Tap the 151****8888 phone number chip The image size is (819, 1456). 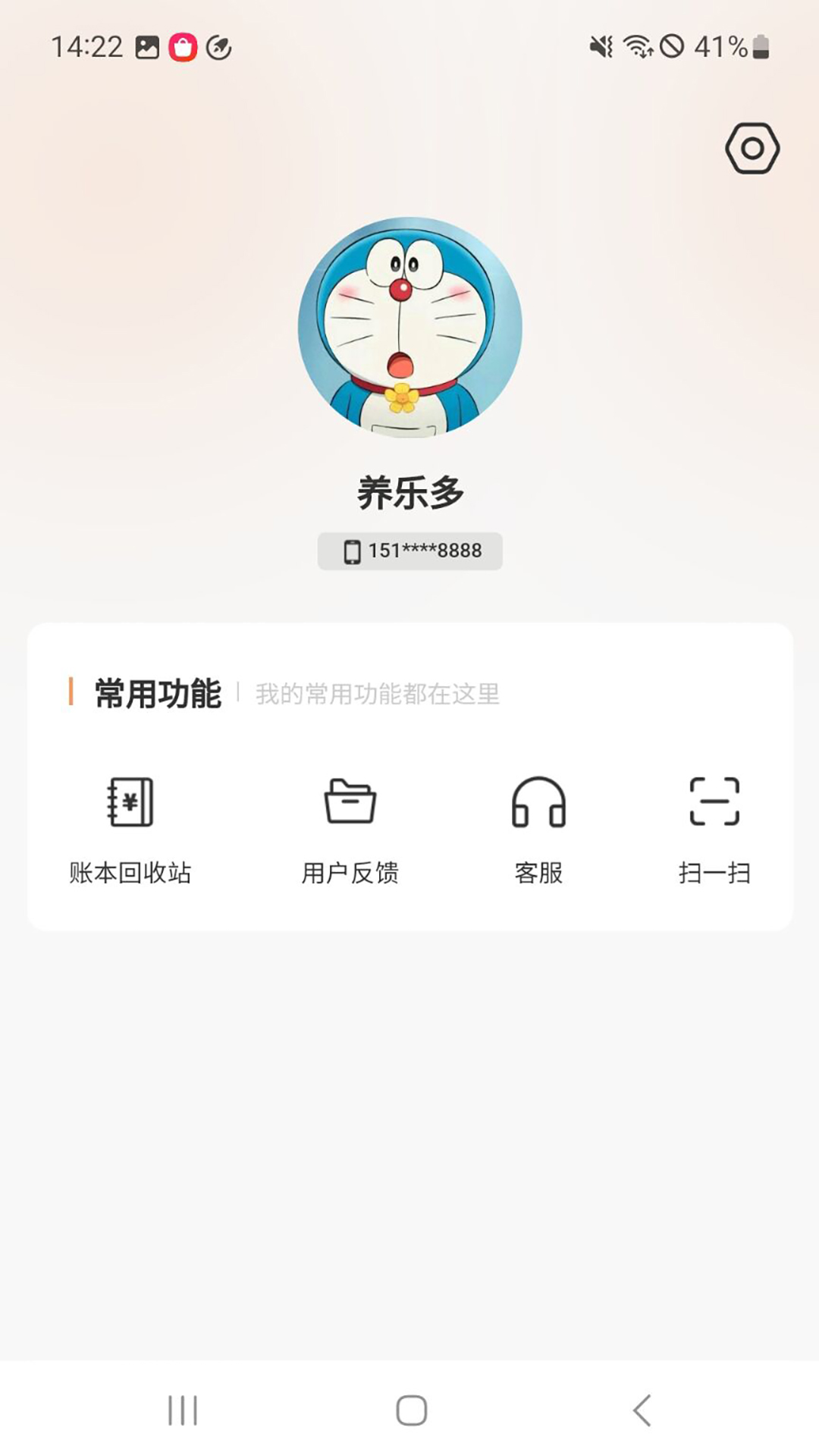point(409,551)
